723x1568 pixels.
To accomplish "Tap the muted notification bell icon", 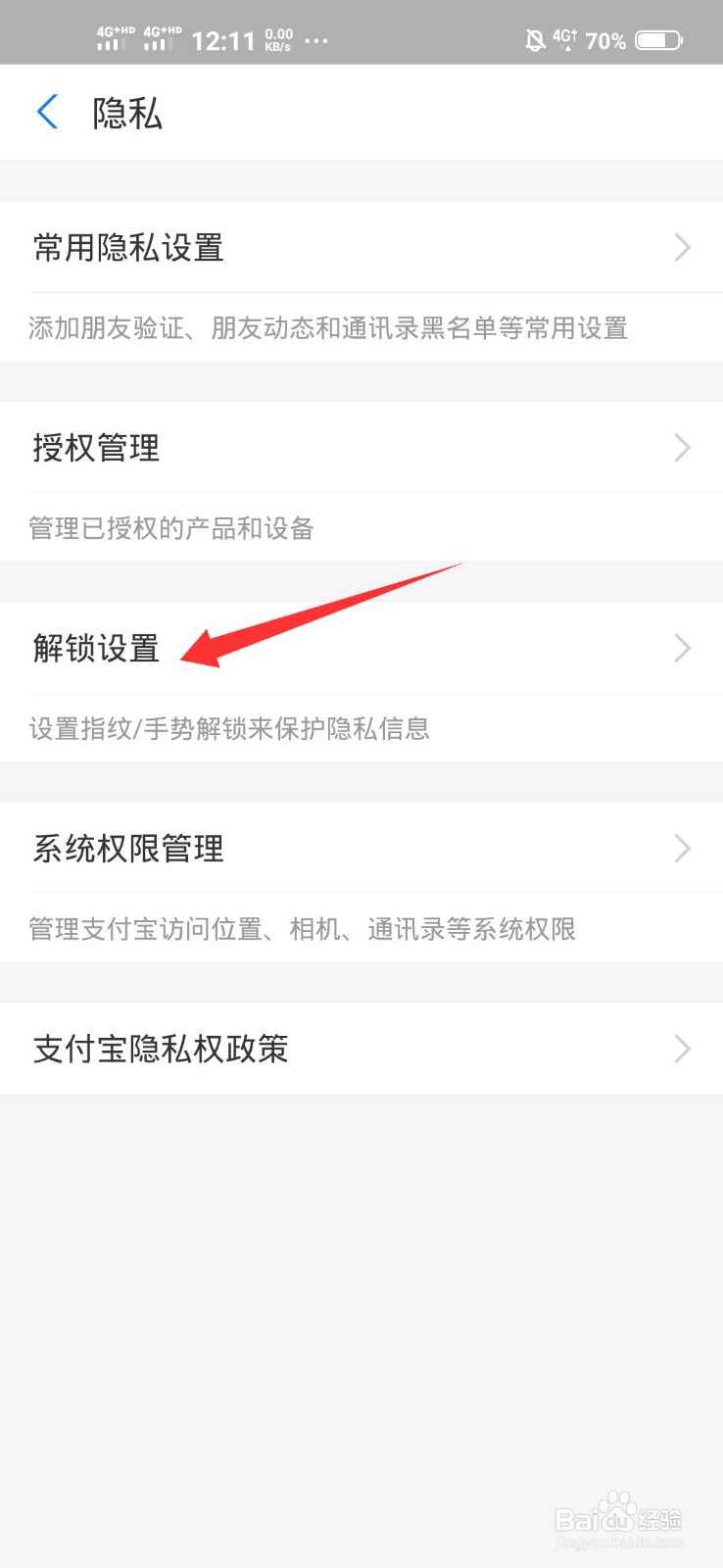I will (x=534, y=40).
